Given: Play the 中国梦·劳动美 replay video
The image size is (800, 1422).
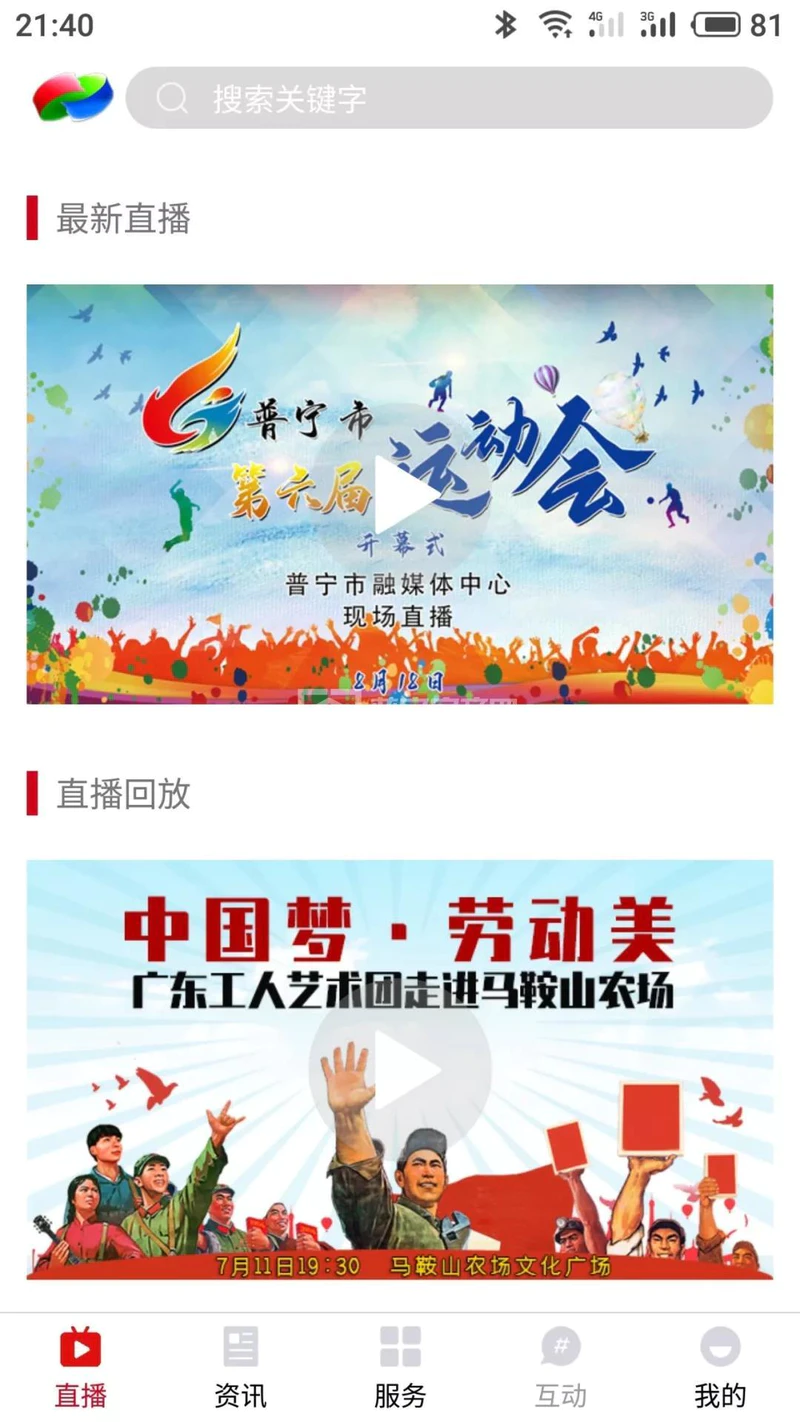Looking at the screenshot, I should coord(400,1069).
